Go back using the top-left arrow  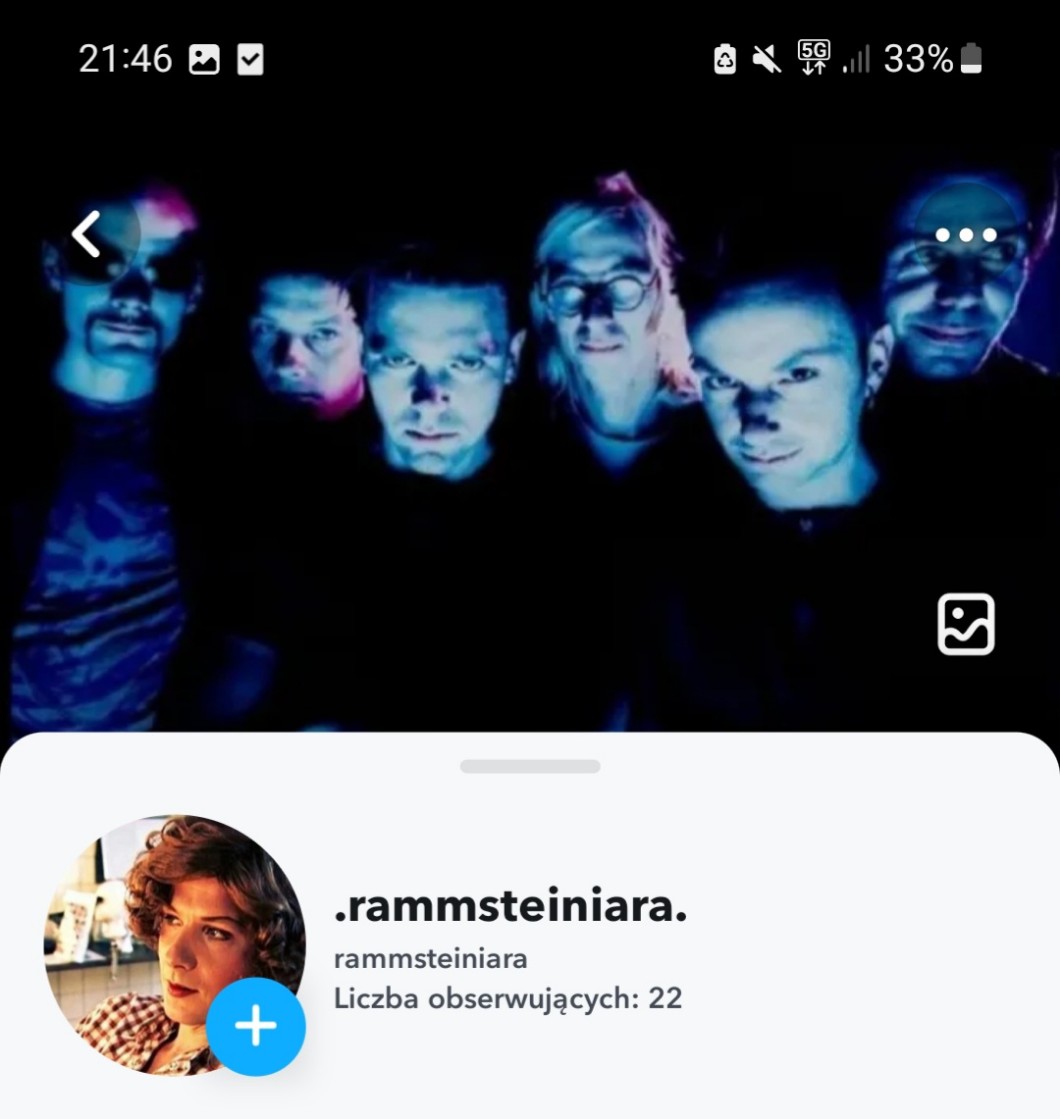click(88, 235)
